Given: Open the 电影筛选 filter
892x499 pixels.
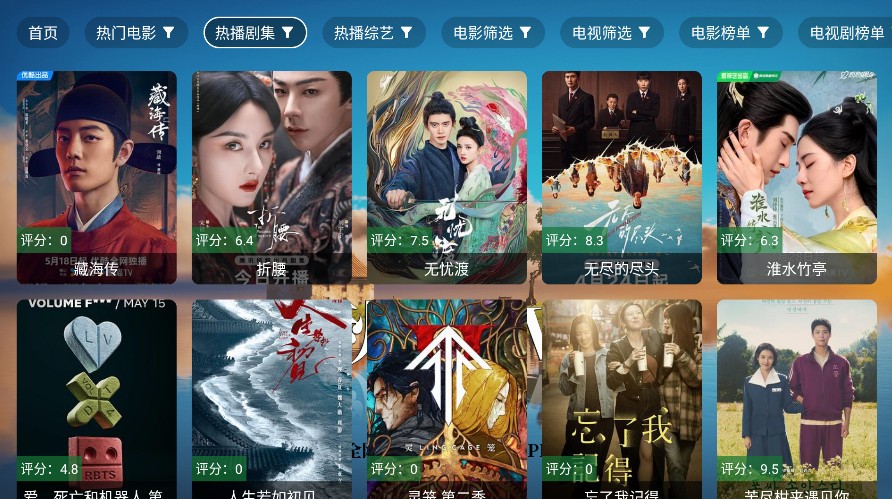Looking at the screenshot, I should 493,33.
